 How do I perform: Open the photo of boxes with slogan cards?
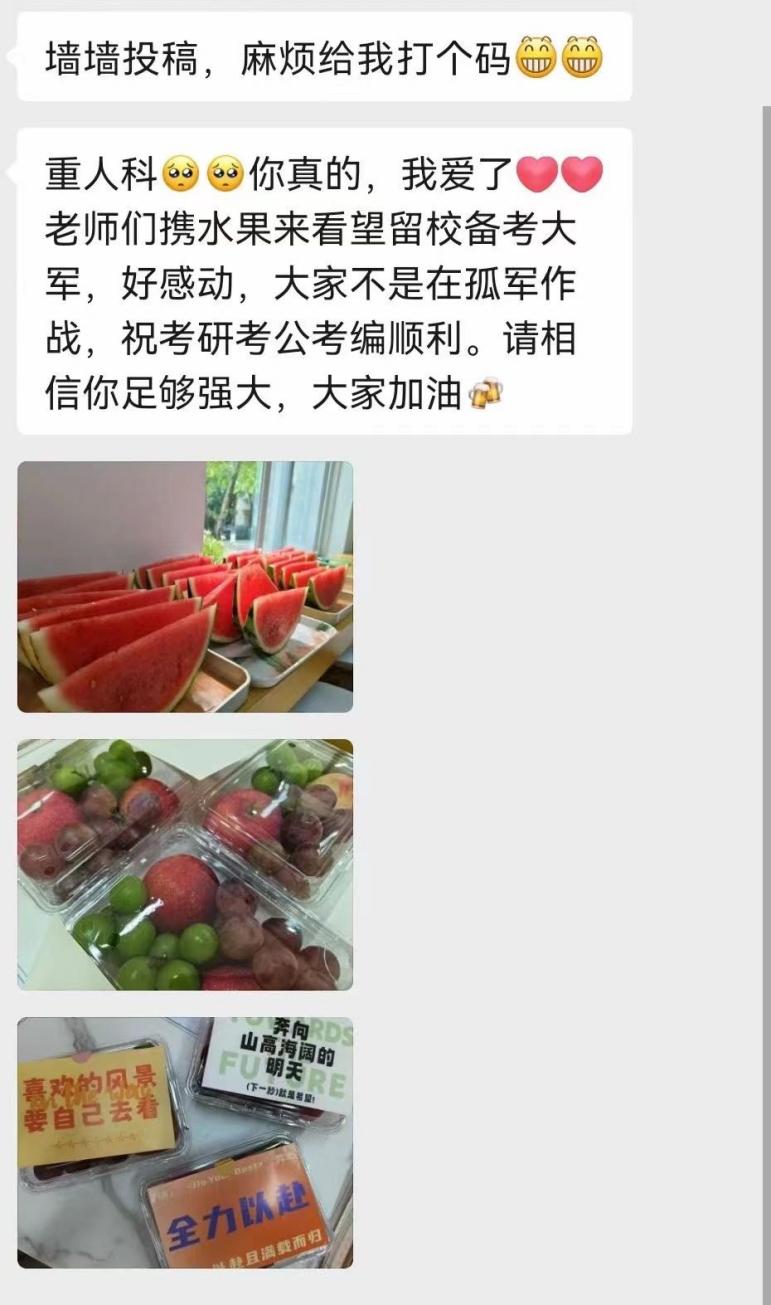[x=185, y=1143]
